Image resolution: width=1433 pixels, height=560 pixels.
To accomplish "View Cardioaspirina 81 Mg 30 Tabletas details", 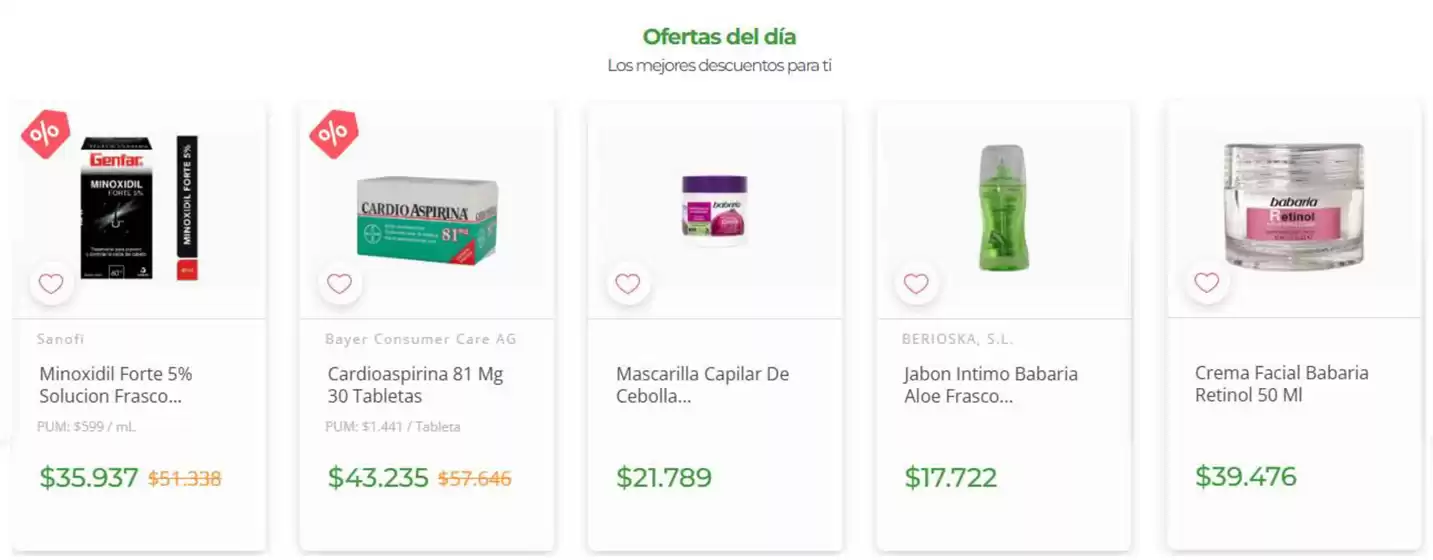I will point(415,385).
